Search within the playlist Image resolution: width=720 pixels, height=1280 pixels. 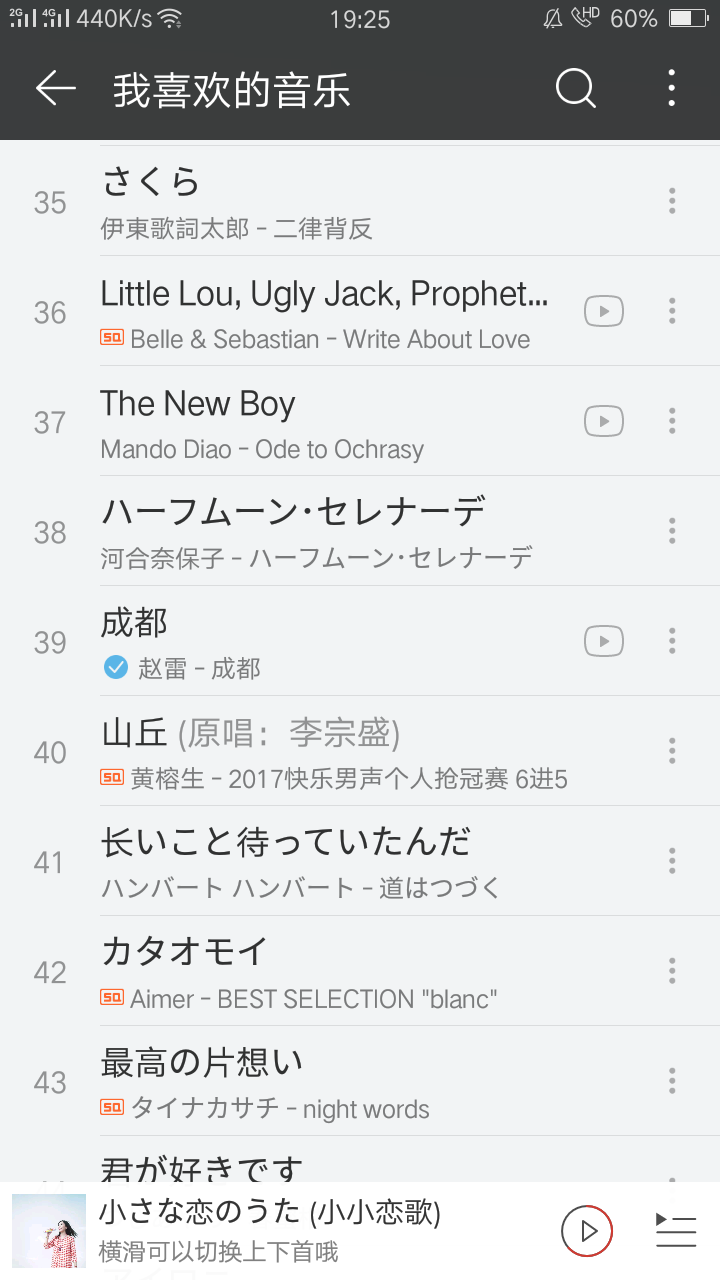click(576, 89)
